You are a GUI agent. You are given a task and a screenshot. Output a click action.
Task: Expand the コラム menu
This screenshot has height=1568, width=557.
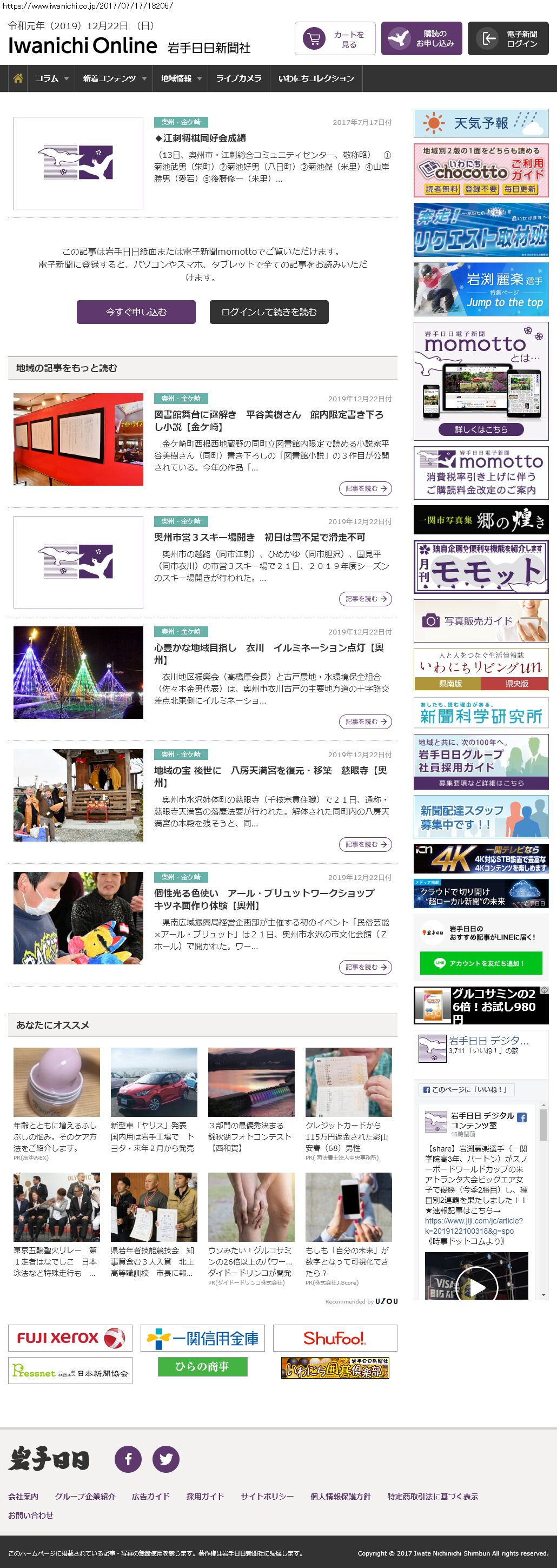click(51, 78)
